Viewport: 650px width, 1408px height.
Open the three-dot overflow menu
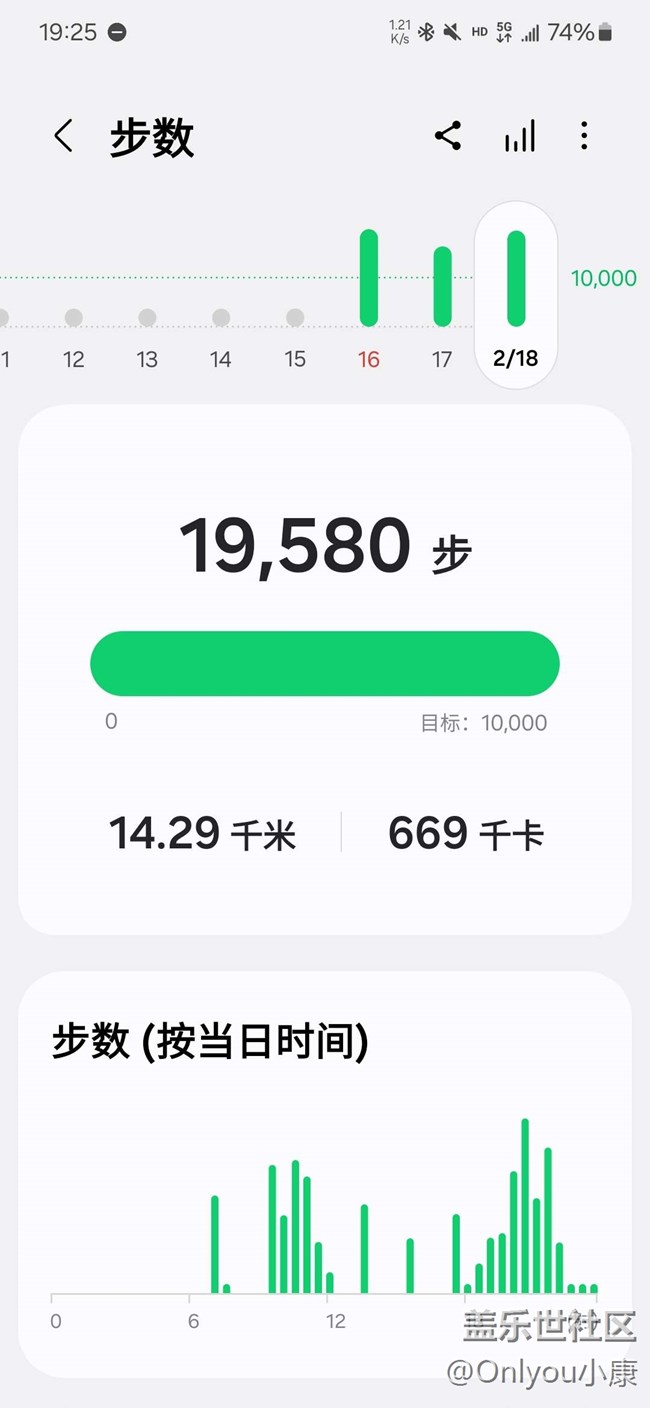click(584, 136)
